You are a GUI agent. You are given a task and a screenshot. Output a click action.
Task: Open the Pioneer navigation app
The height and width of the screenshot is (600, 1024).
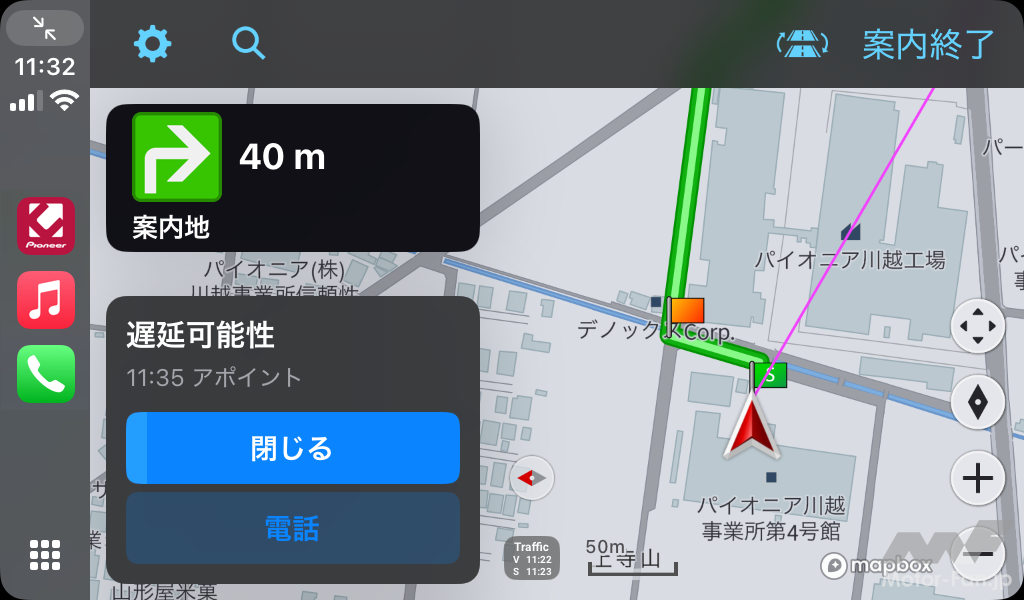(x=46, y=226)
